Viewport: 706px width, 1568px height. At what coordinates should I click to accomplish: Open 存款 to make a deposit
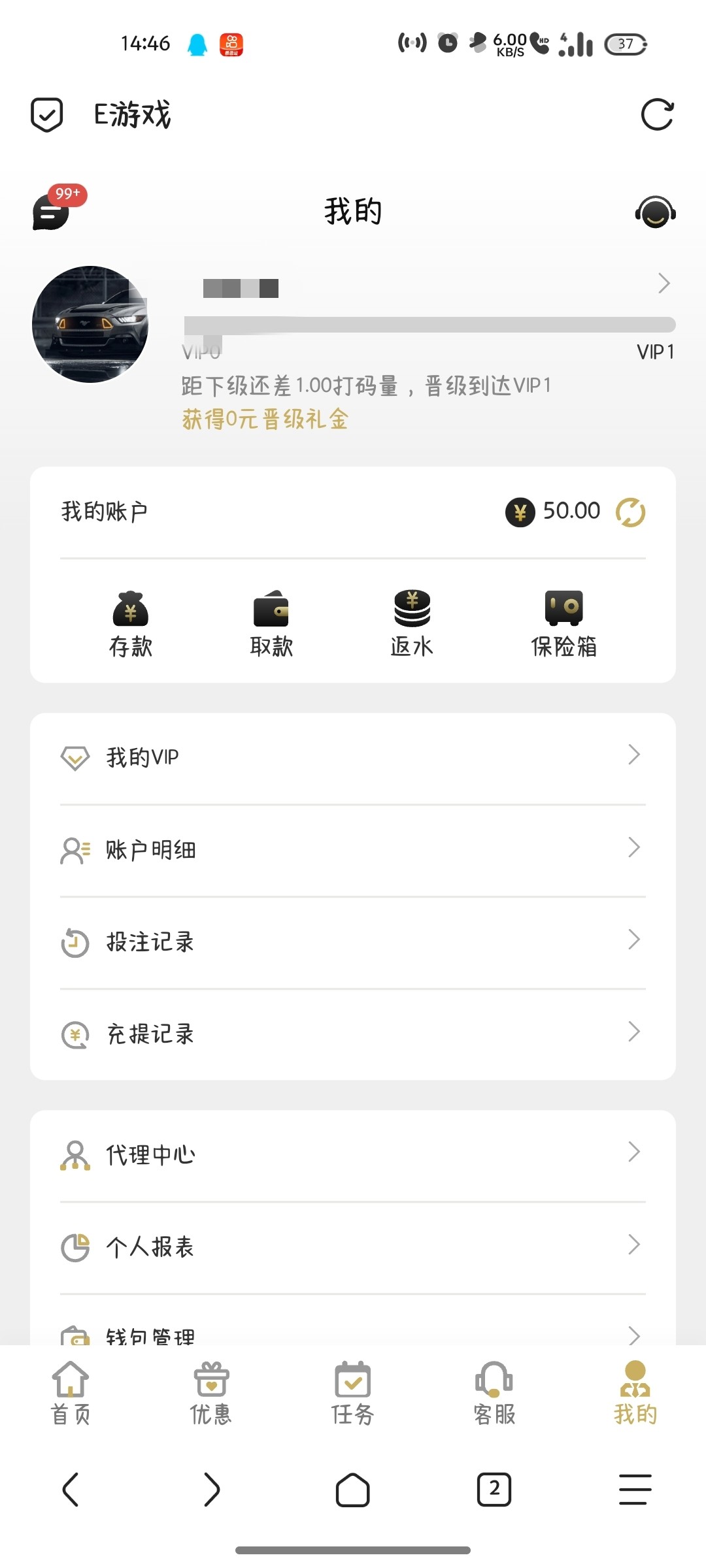tap(131, 625)
